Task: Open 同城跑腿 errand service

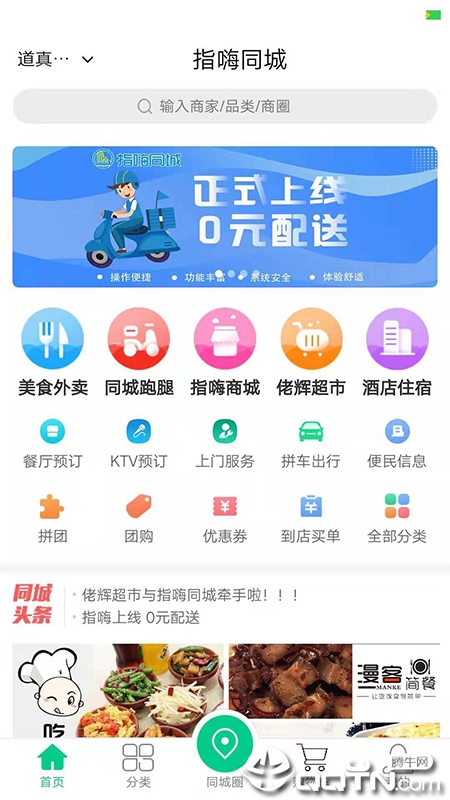Action: (x=139, y=352)
